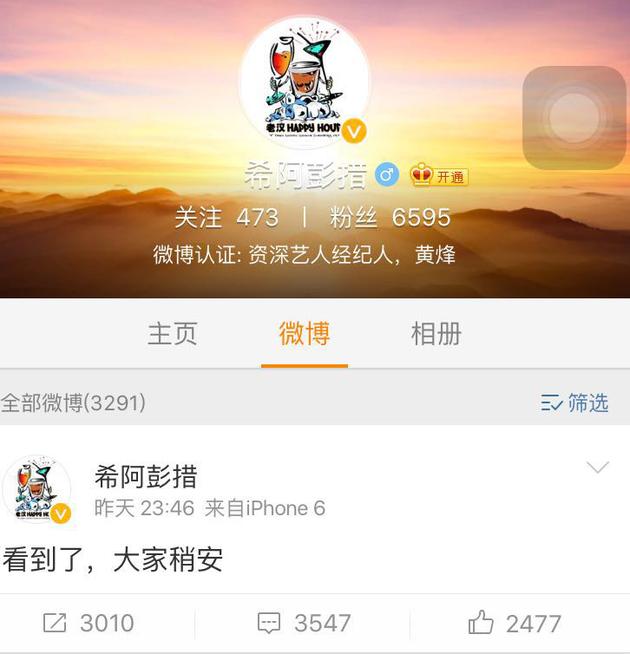
Task: Open the 3547 comments on the post
Action: point(304,623)
